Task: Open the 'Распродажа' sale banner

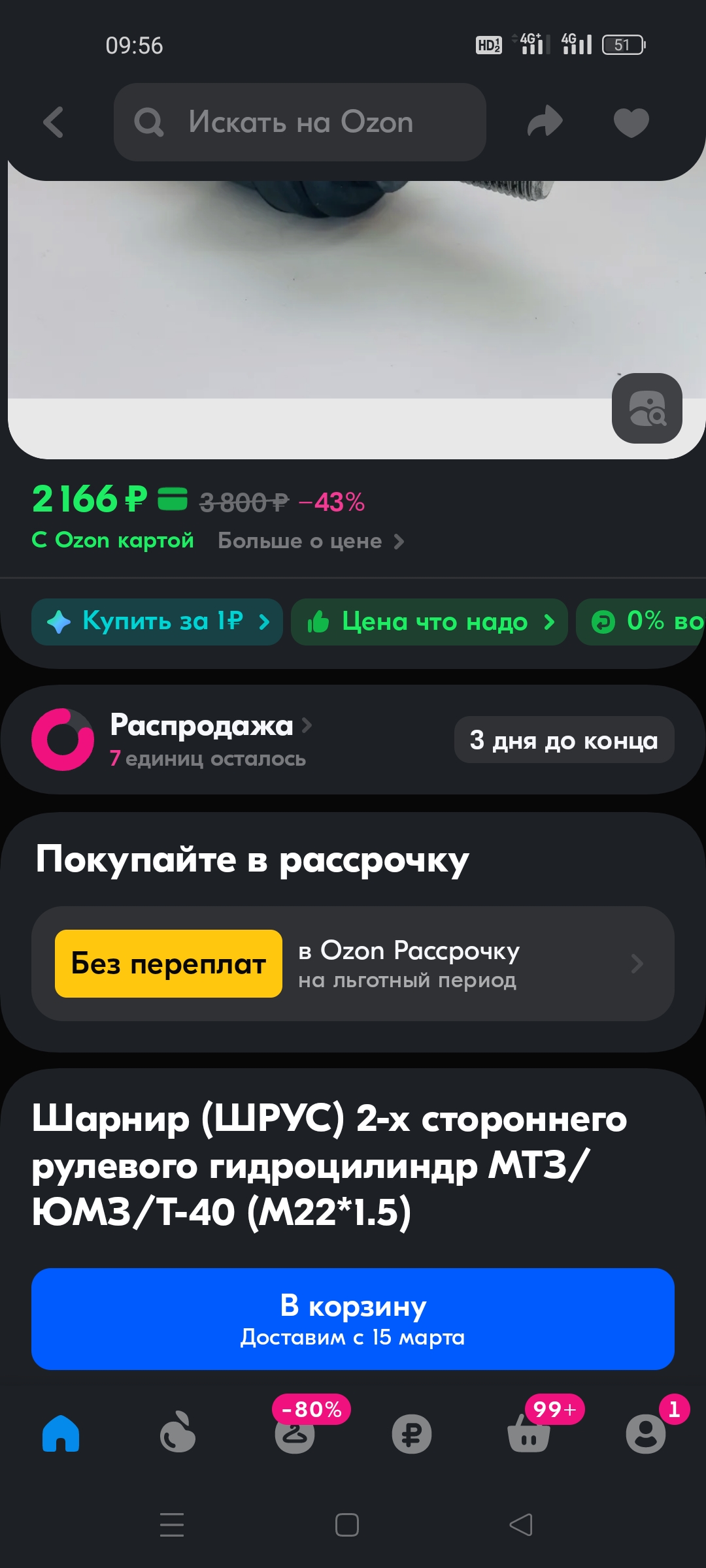Action: tap(353, 740)
